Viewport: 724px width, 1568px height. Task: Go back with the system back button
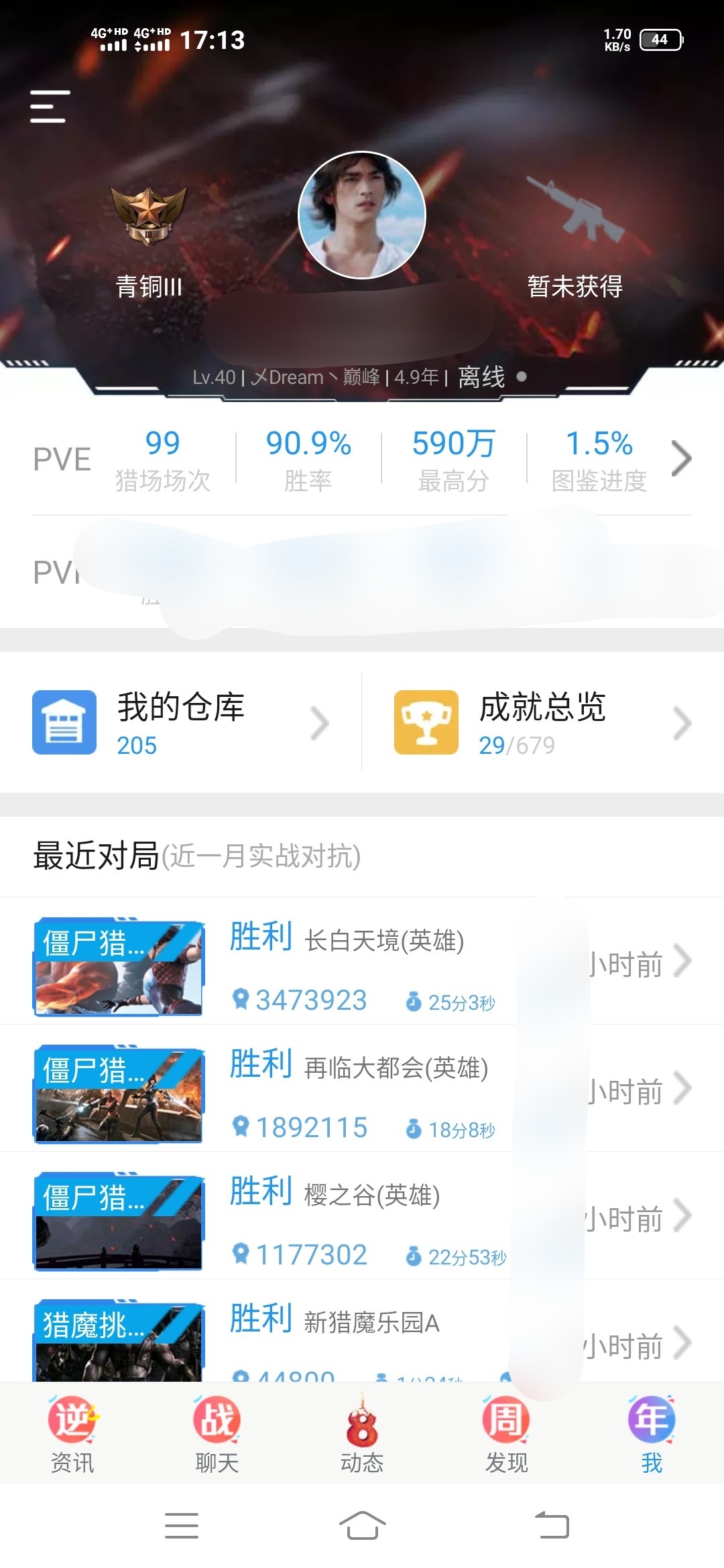(552, 1526)
